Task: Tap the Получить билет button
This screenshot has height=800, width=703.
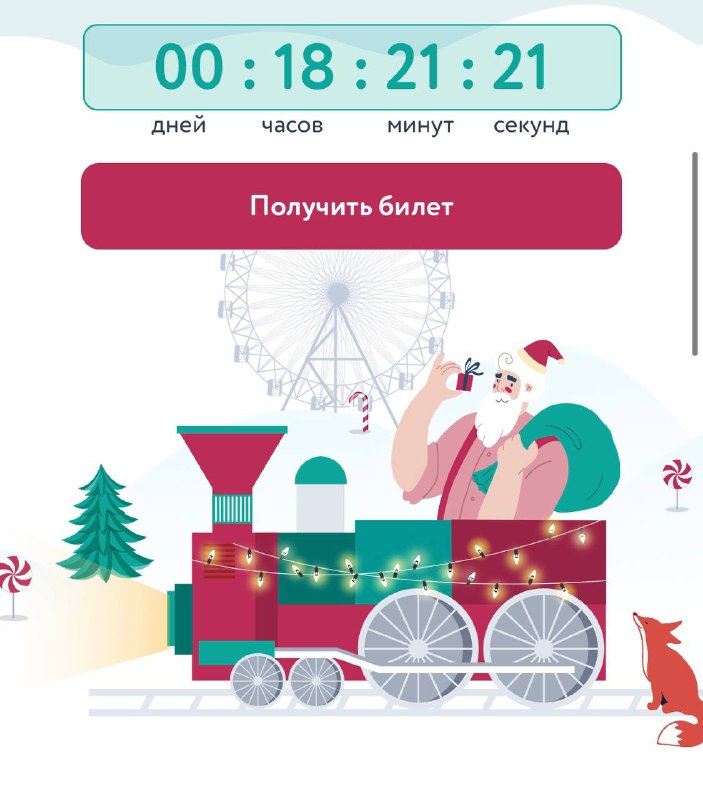Action: click(351, 207)
